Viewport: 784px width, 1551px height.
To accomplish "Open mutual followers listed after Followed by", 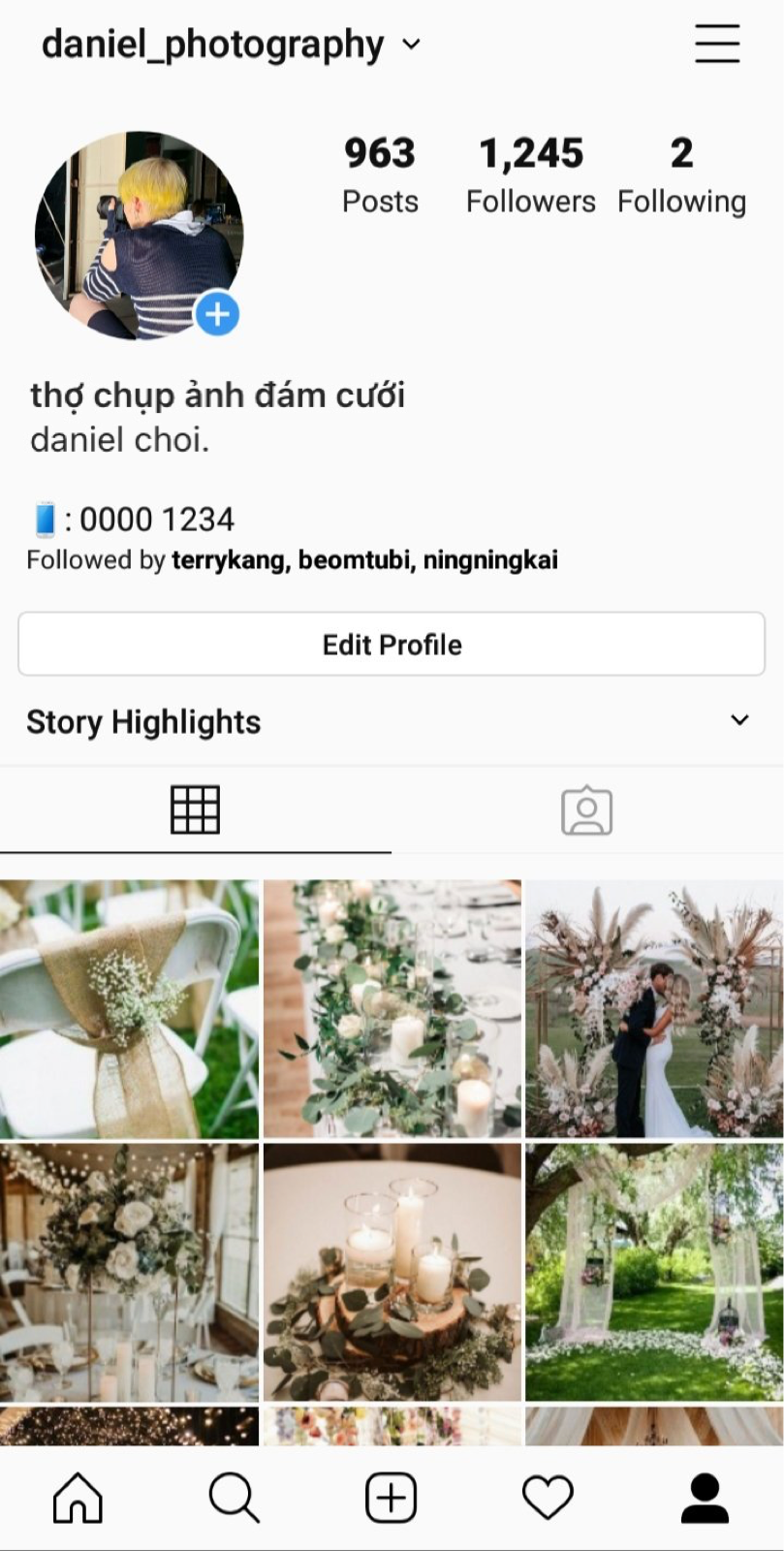I will coord(364,560).
